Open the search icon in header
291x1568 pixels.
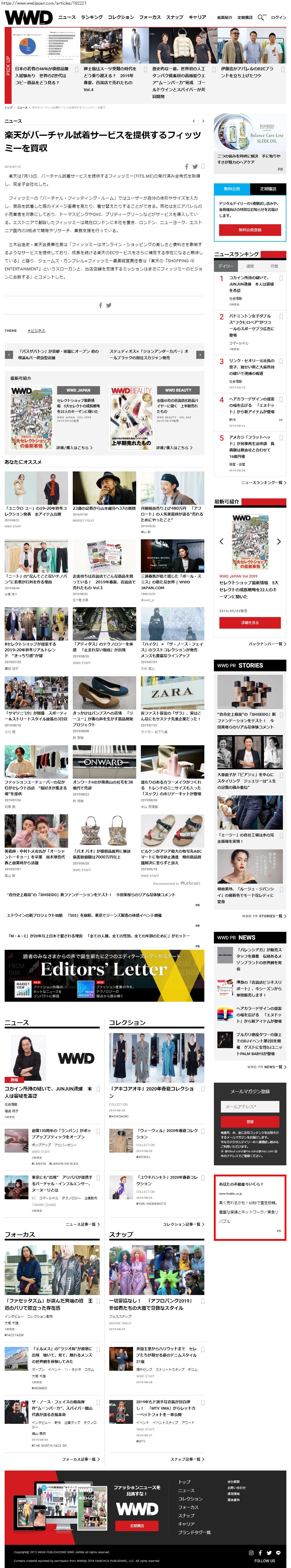point(260,17)
